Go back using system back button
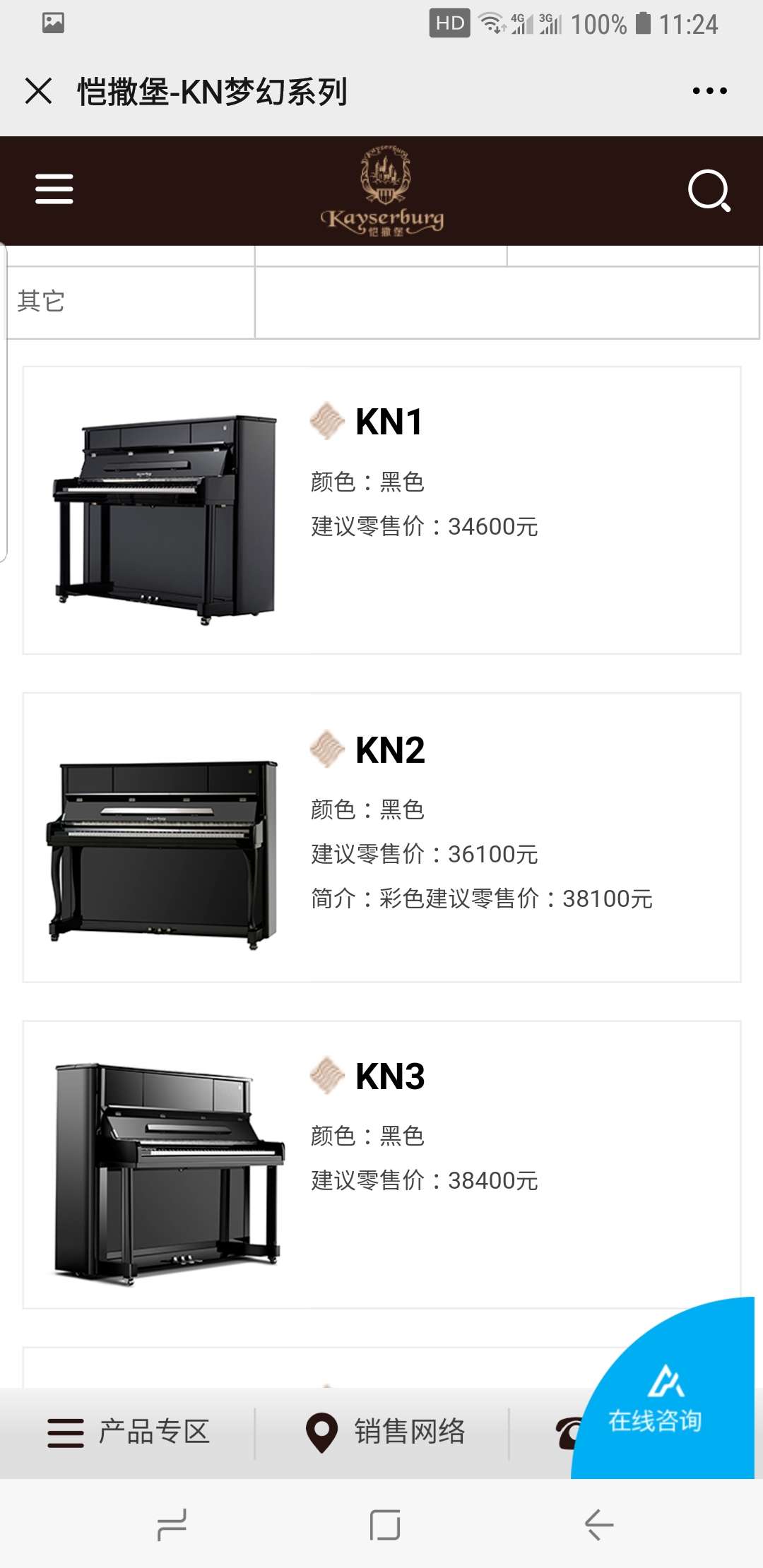The image size is (763, 1568). tap(598, 1524)
